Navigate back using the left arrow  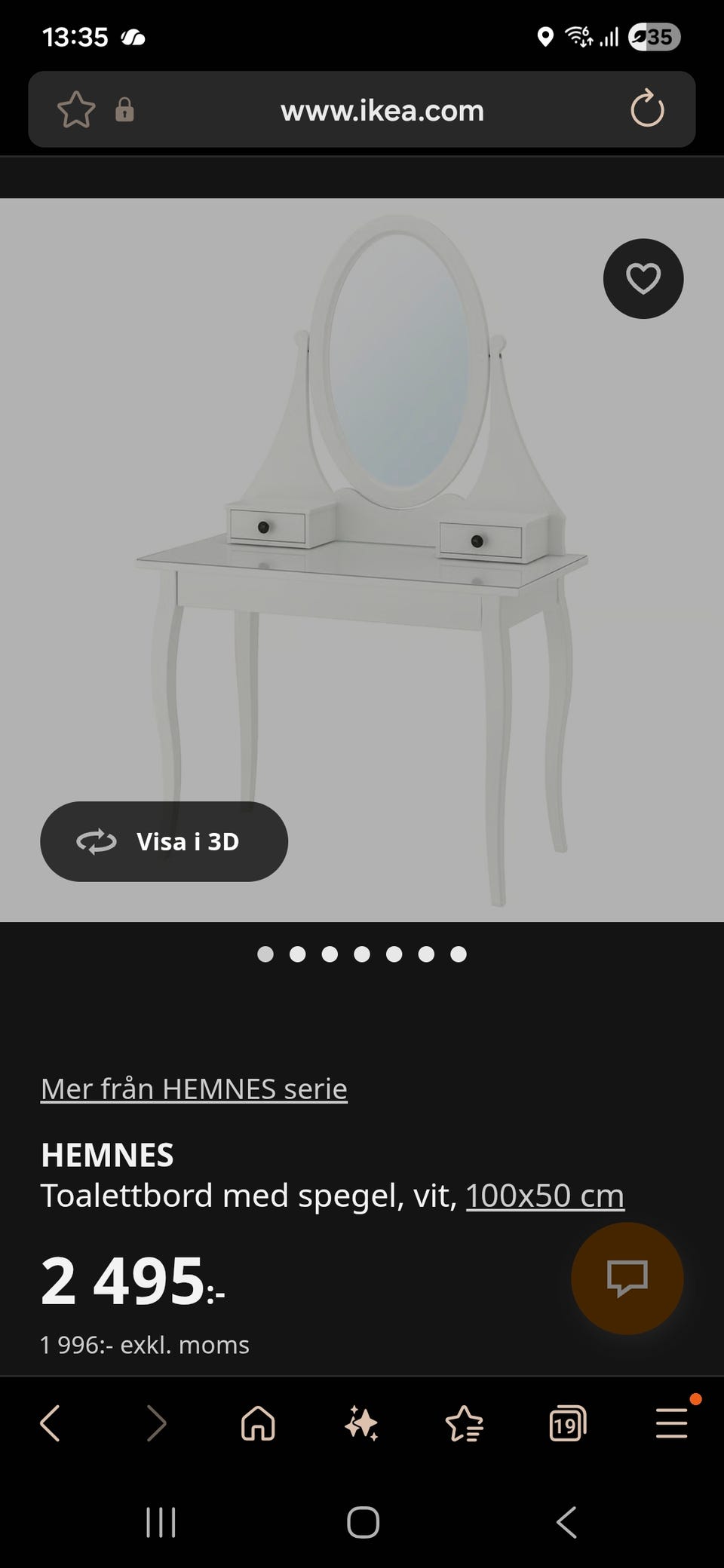point(51,1423)
